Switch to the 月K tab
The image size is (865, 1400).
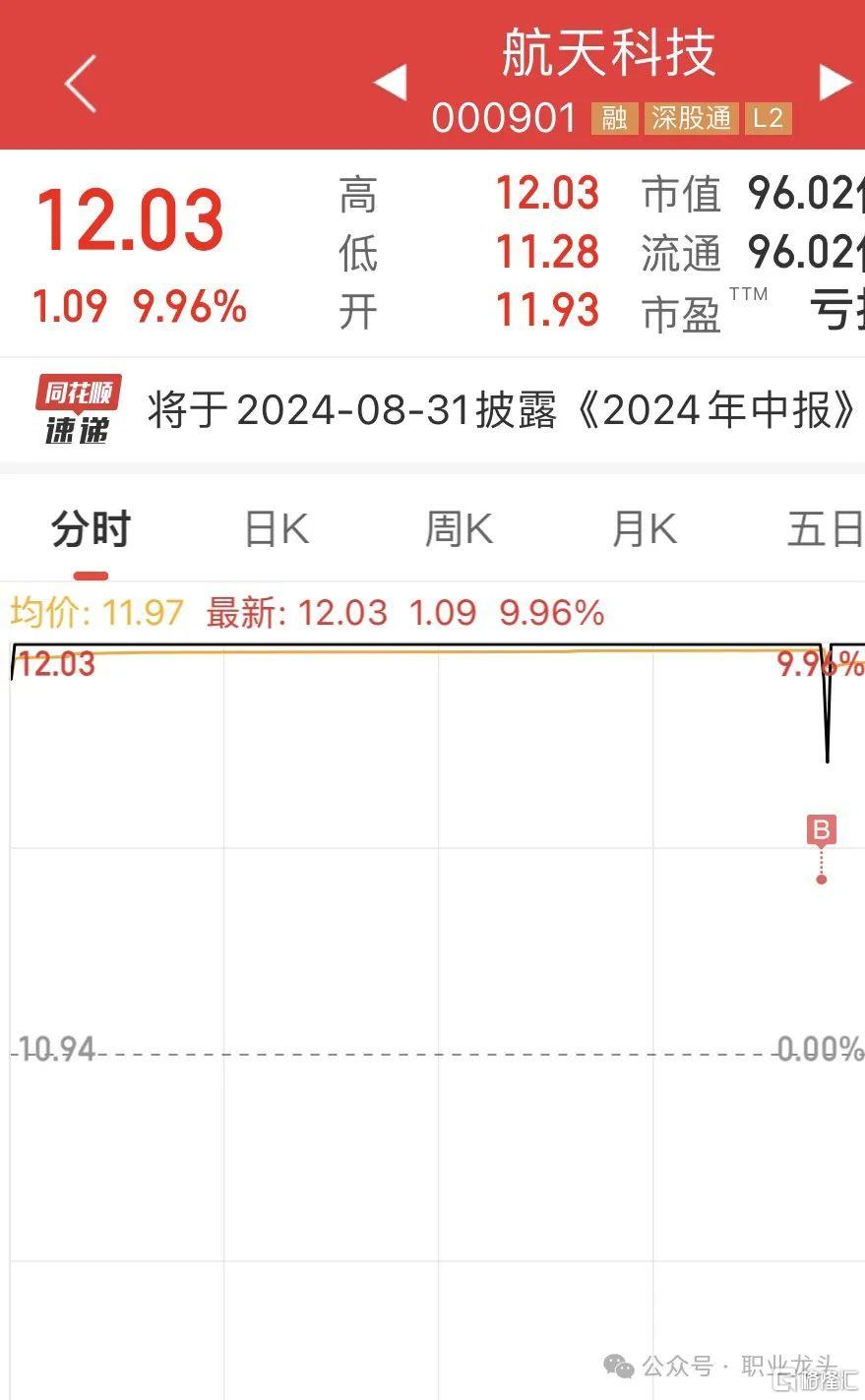pos(645,530)
